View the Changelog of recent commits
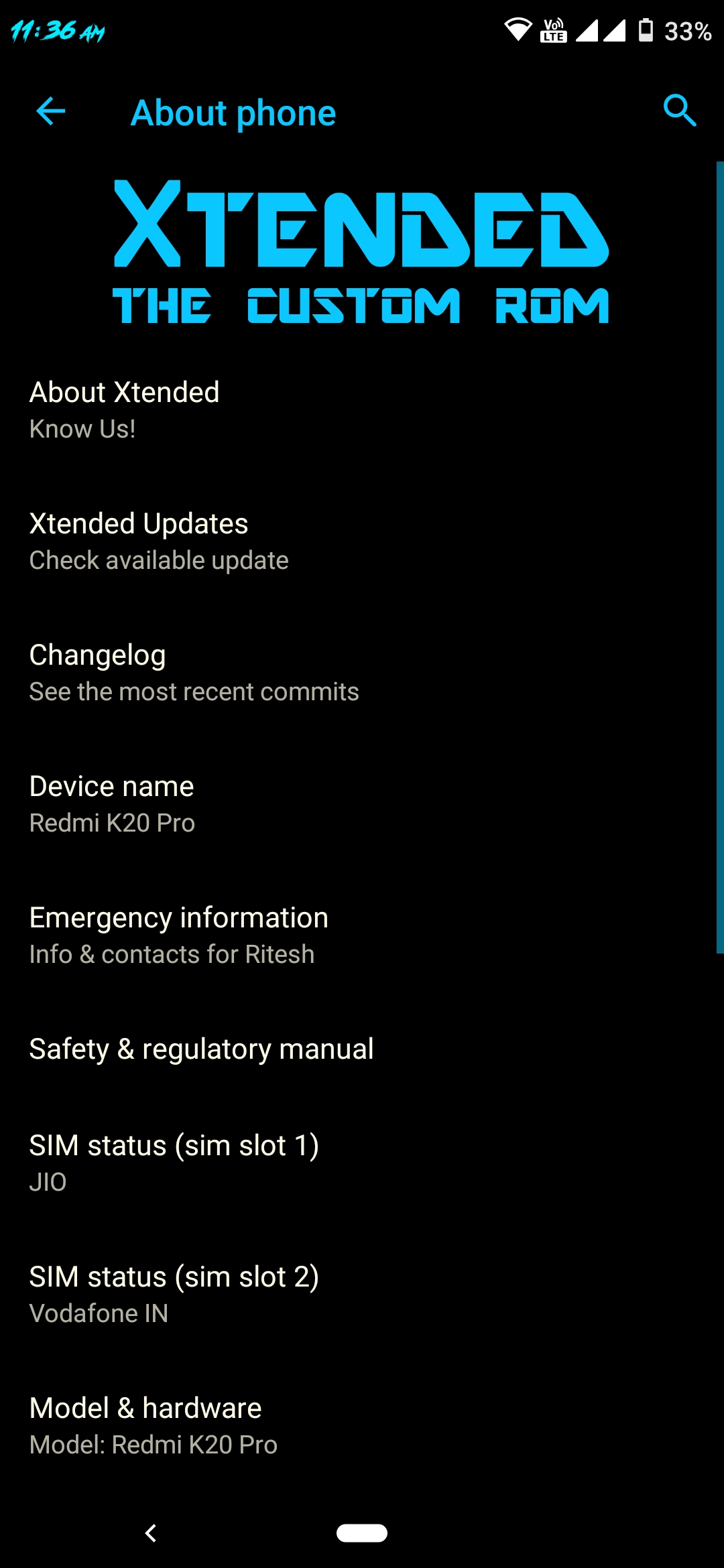Screen dimensions: 724x1568 pos(362,672)
